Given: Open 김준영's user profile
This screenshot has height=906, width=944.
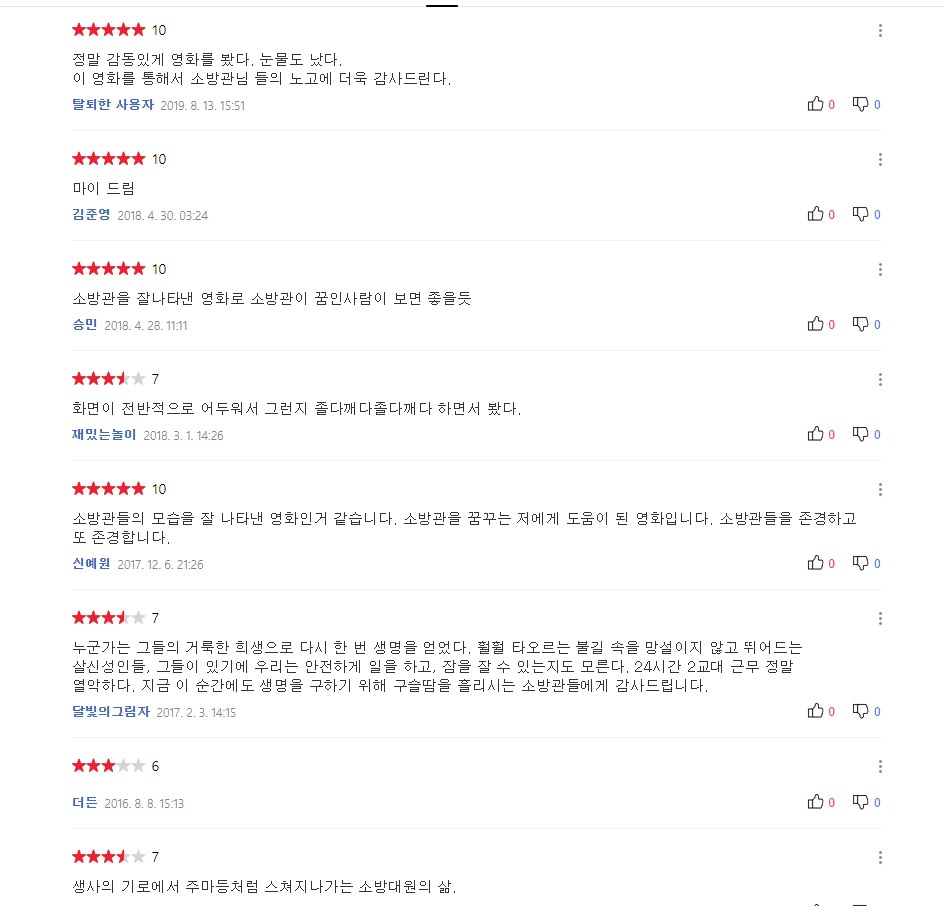Looking at the screenshot, I should click(91, 215).
